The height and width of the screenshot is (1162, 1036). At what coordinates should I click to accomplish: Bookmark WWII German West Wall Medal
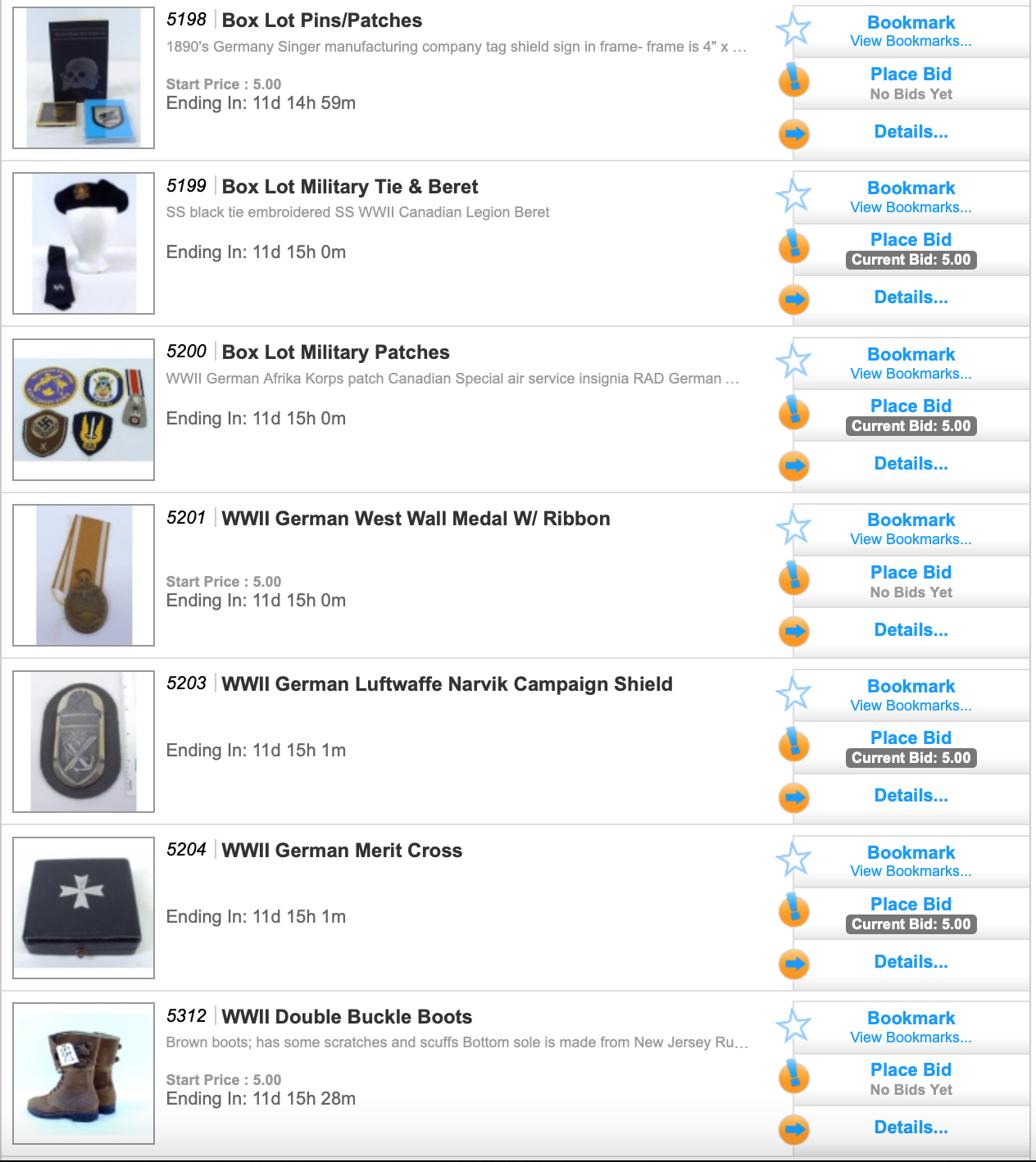coord(911,520)
